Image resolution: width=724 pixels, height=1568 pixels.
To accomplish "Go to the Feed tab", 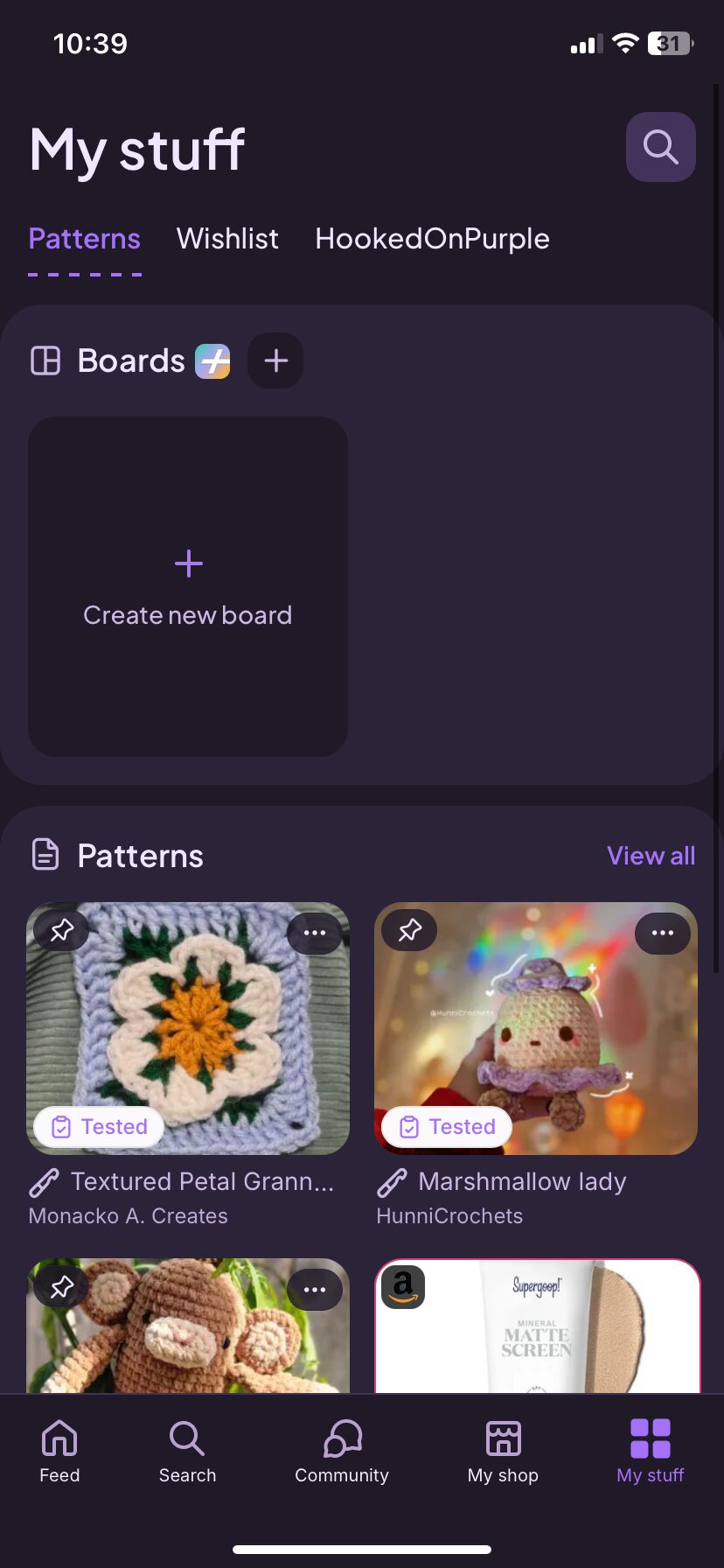I will click(59, 1451).
